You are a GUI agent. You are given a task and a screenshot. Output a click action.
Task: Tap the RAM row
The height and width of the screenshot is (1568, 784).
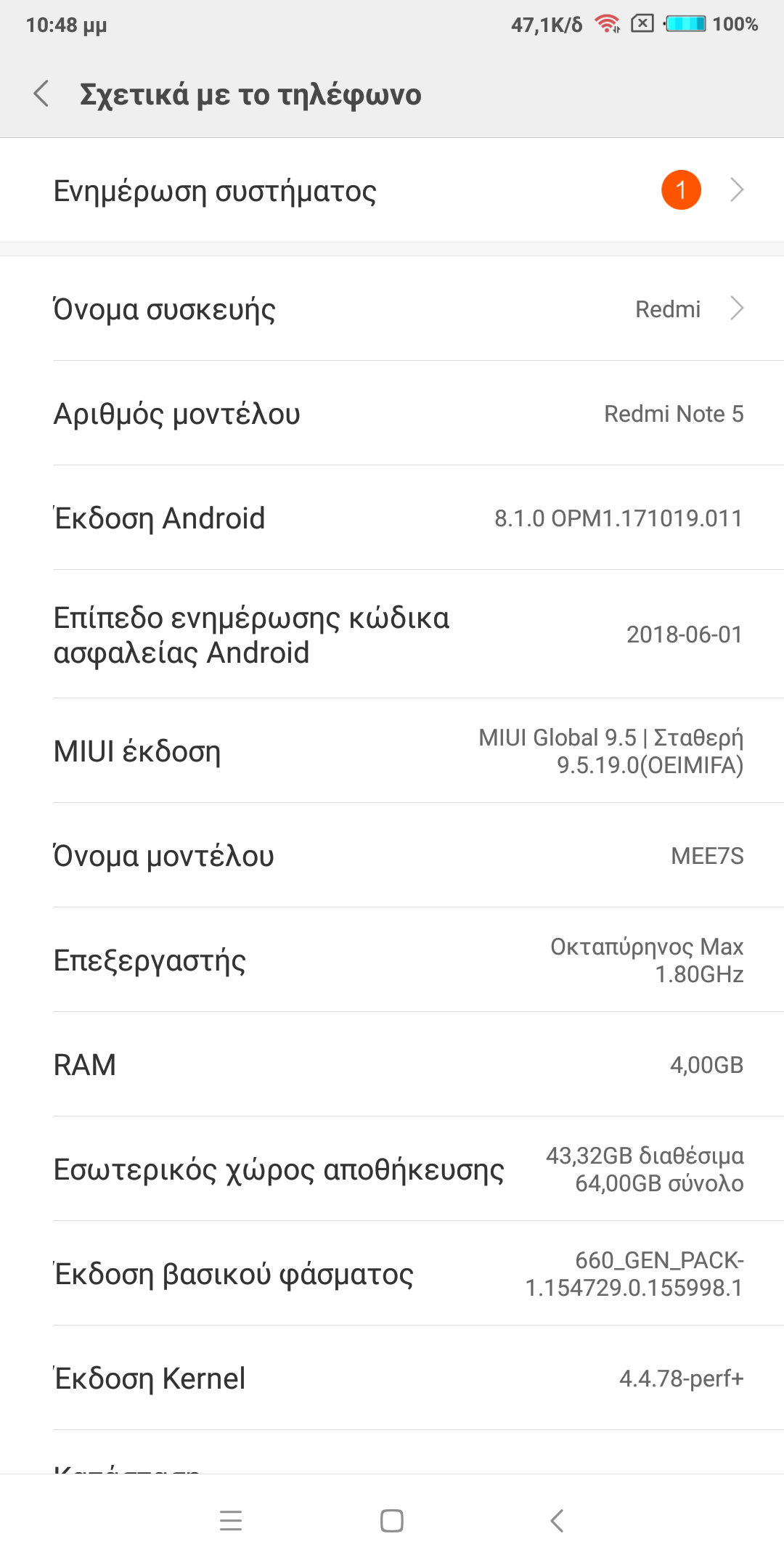(x=392, y=1065)
